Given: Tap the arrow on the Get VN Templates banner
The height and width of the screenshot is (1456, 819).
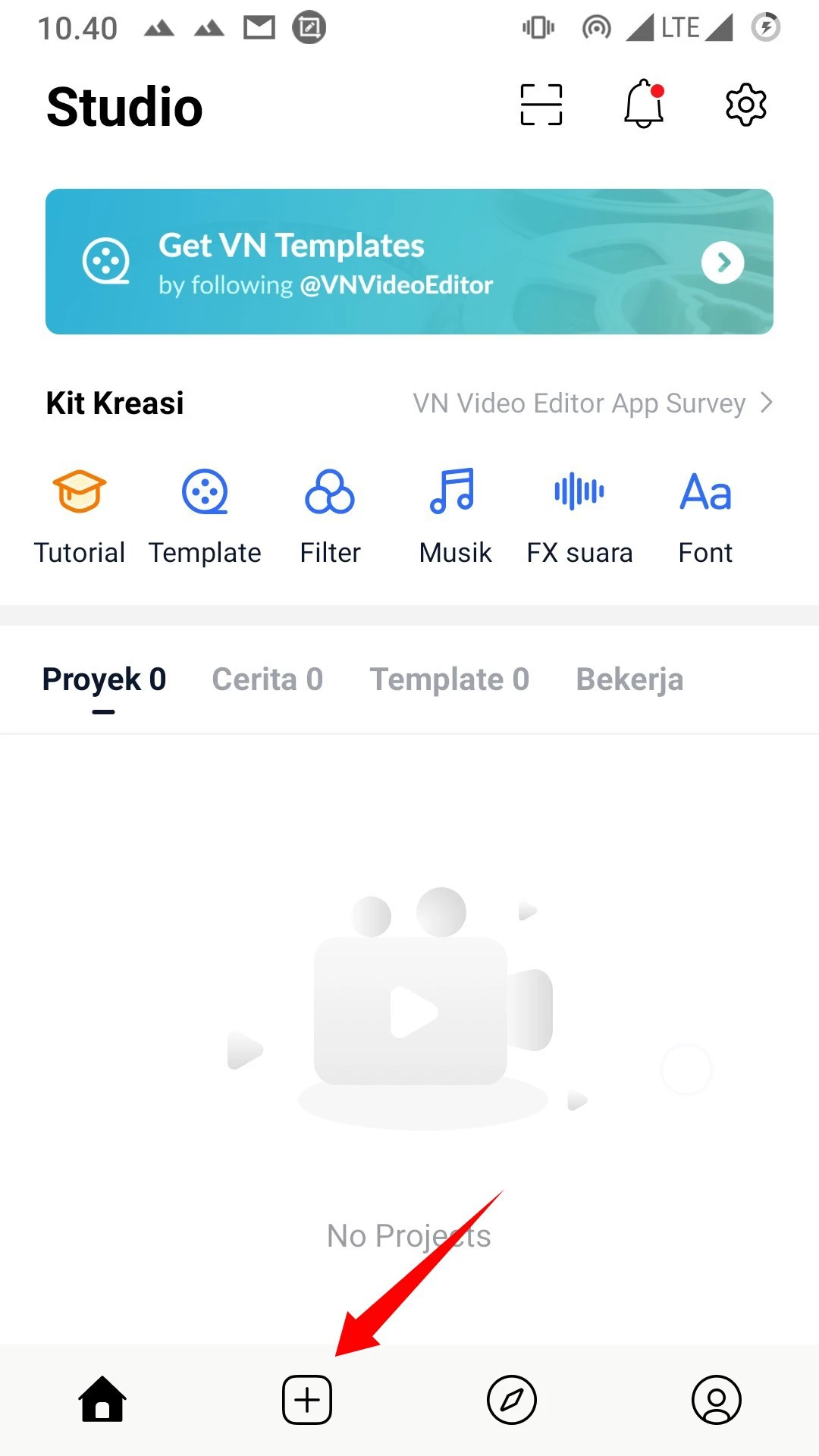Looking at the screenshot, I should click(x=723, y=262).
